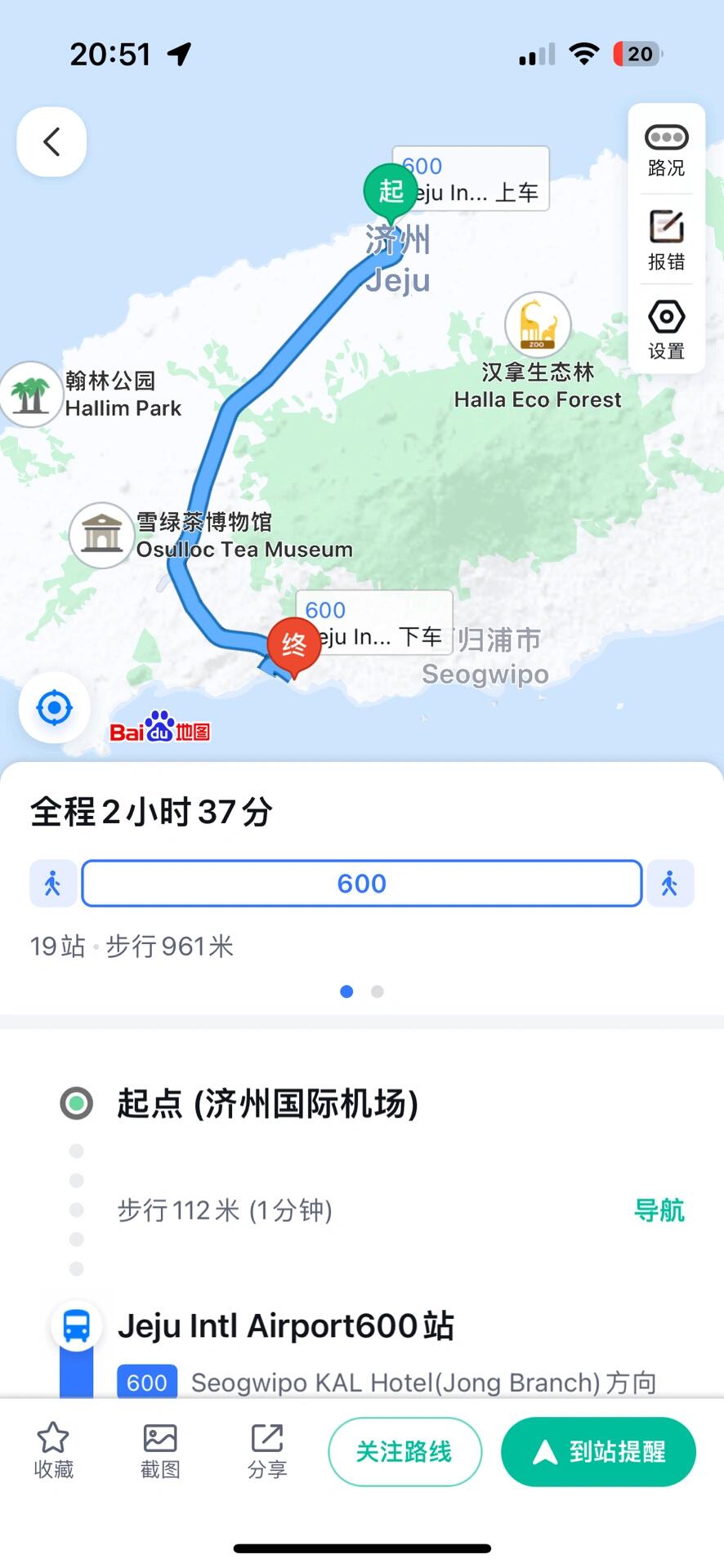This screenshot has width=724, height=1568.
Task: Open 路况 traffic conditions layer
Action: [666, 151]
